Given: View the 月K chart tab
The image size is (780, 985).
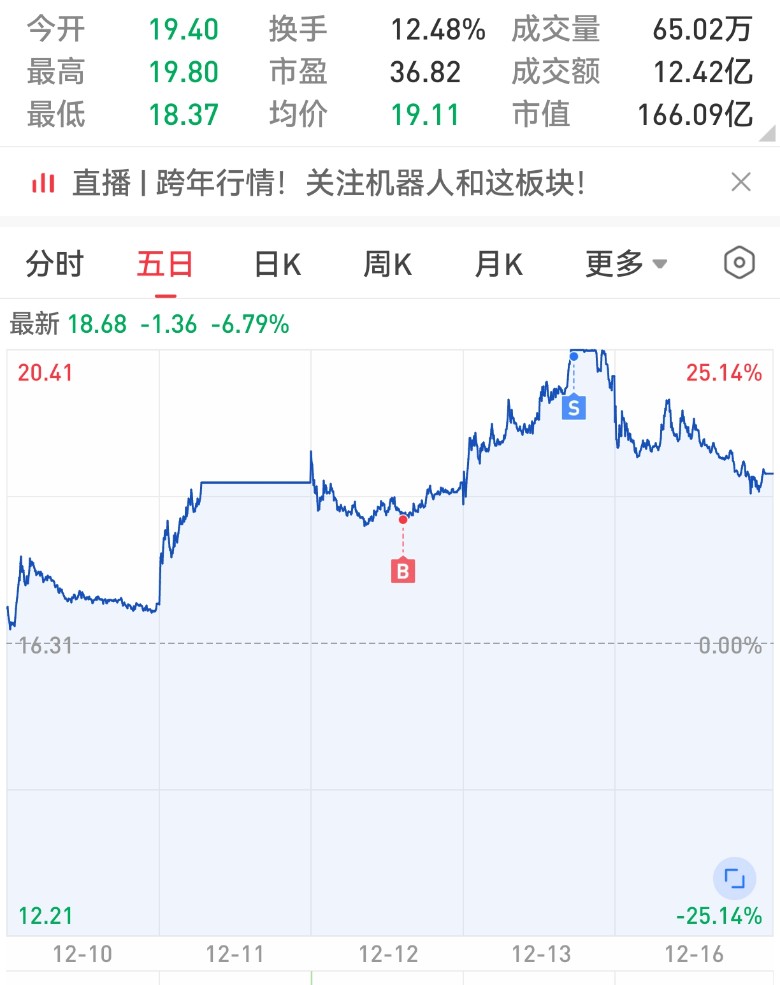Looking at the screenshot, I should point(498,264).
